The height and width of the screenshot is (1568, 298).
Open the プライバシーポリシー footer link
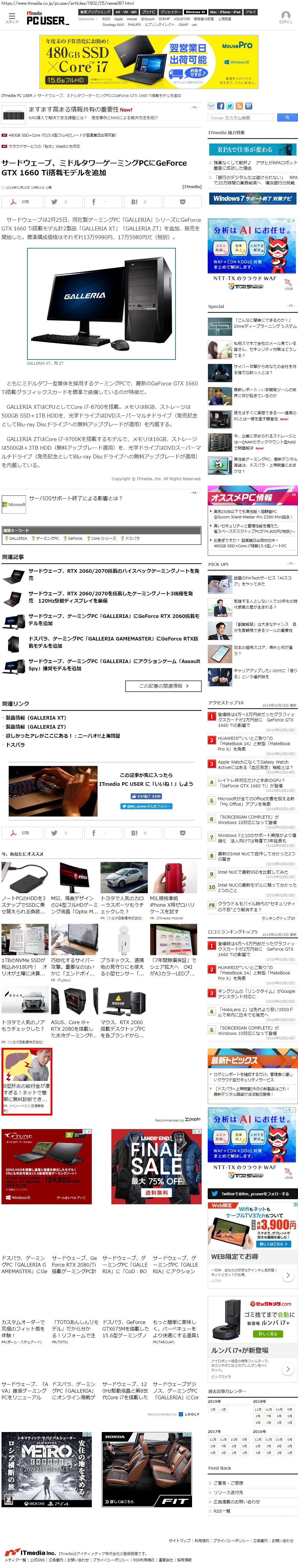[x=231, y=1541]
